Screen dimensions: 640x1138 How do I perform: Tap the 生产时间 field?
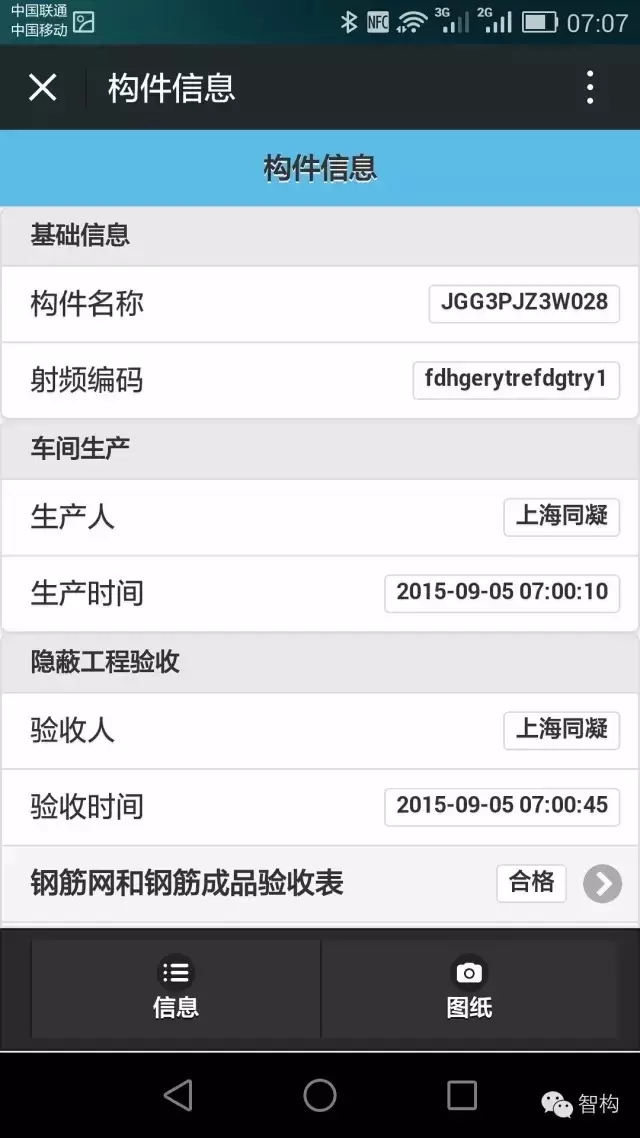(502, 593)
